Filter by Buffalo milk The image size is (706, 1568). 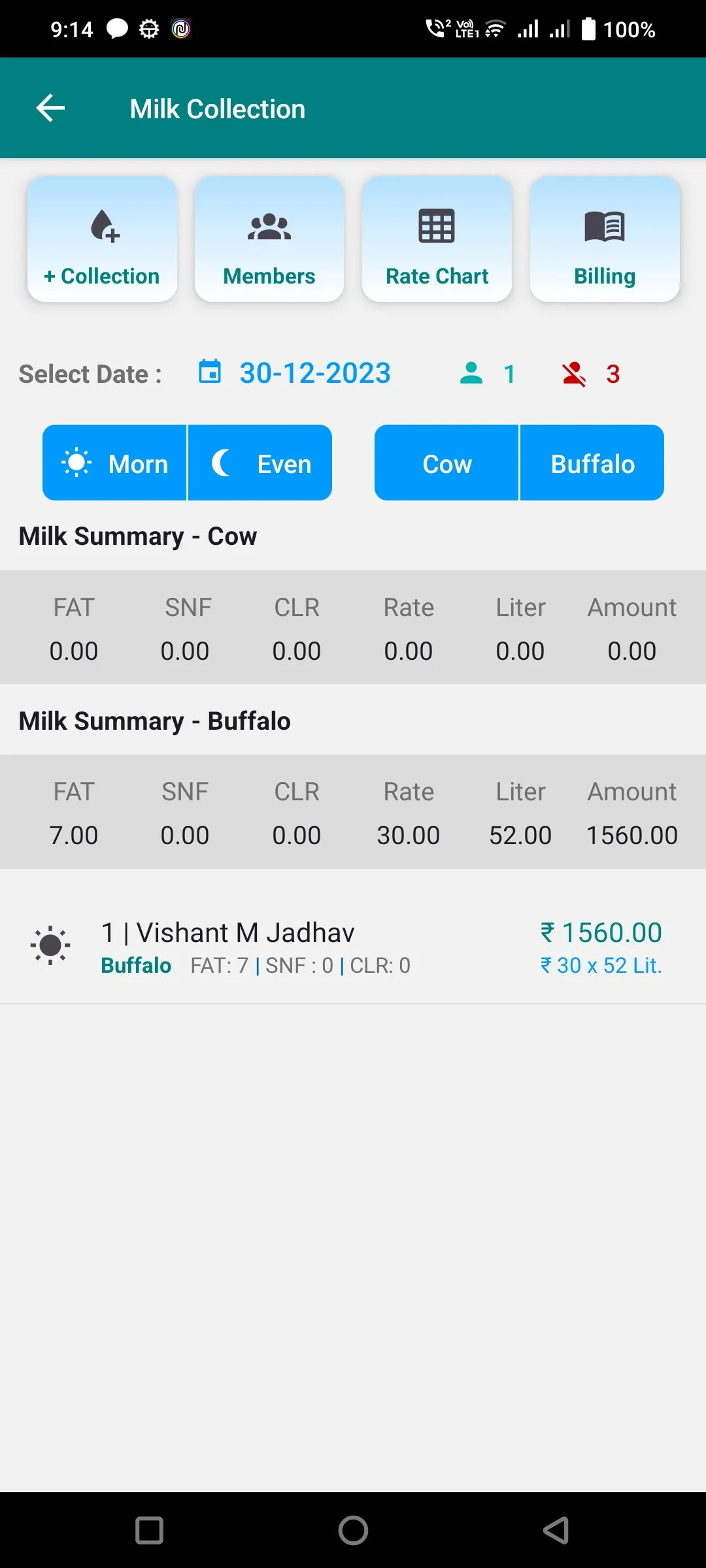pos(592,463)
